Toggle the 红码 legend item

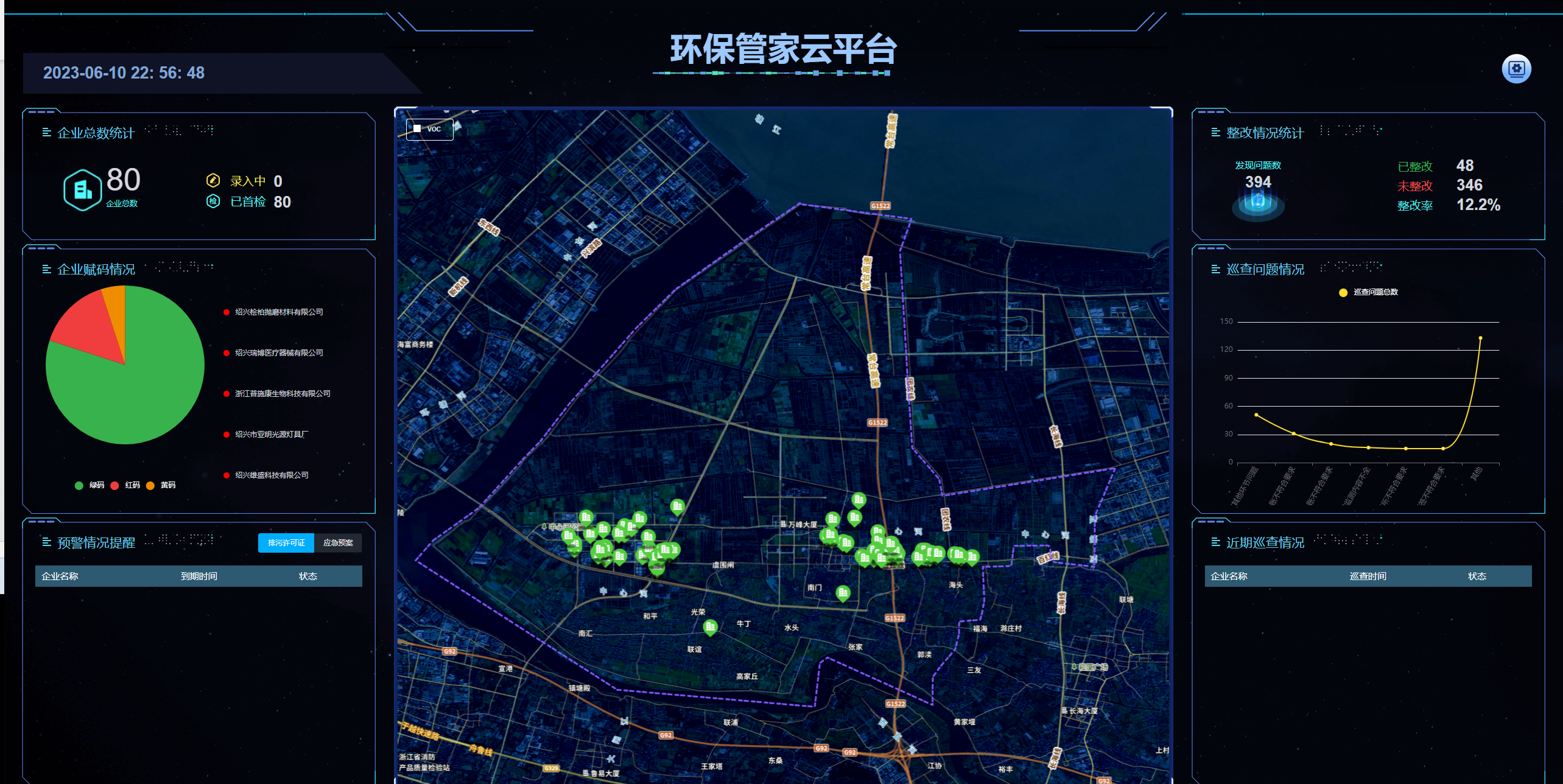pos(125,485)
